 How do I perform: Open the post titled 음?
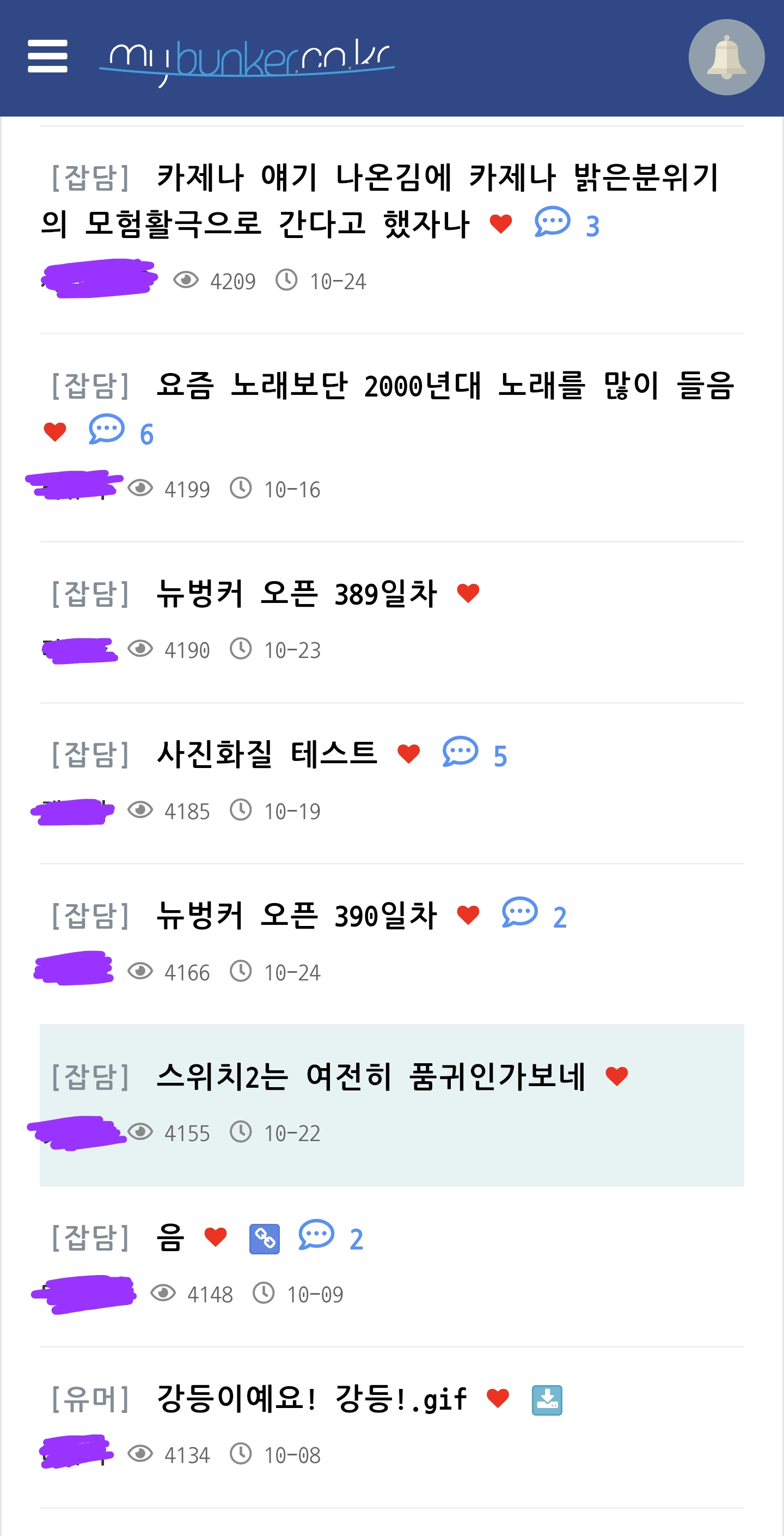tap(170, 1238)
